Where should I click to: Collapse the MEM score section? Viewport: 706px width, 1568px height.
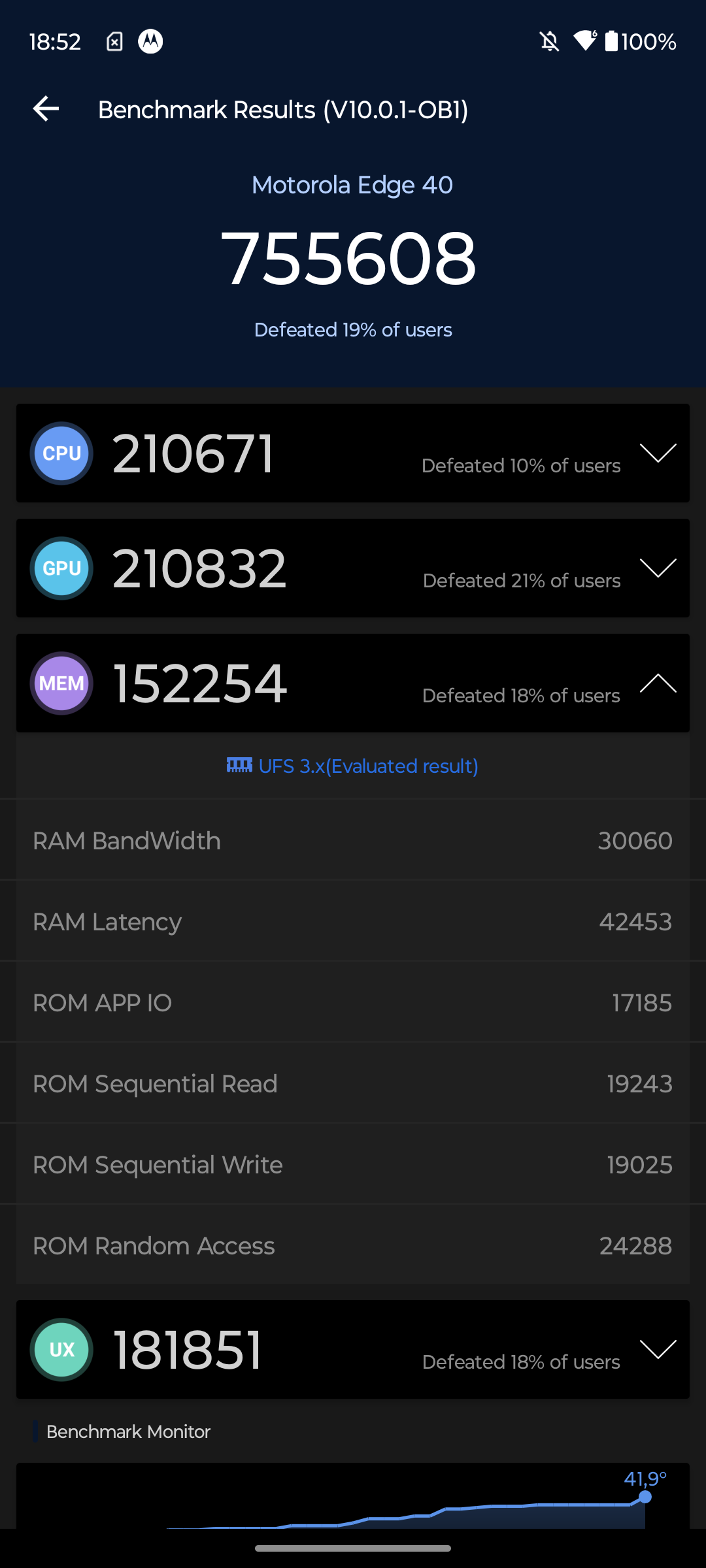658,683
